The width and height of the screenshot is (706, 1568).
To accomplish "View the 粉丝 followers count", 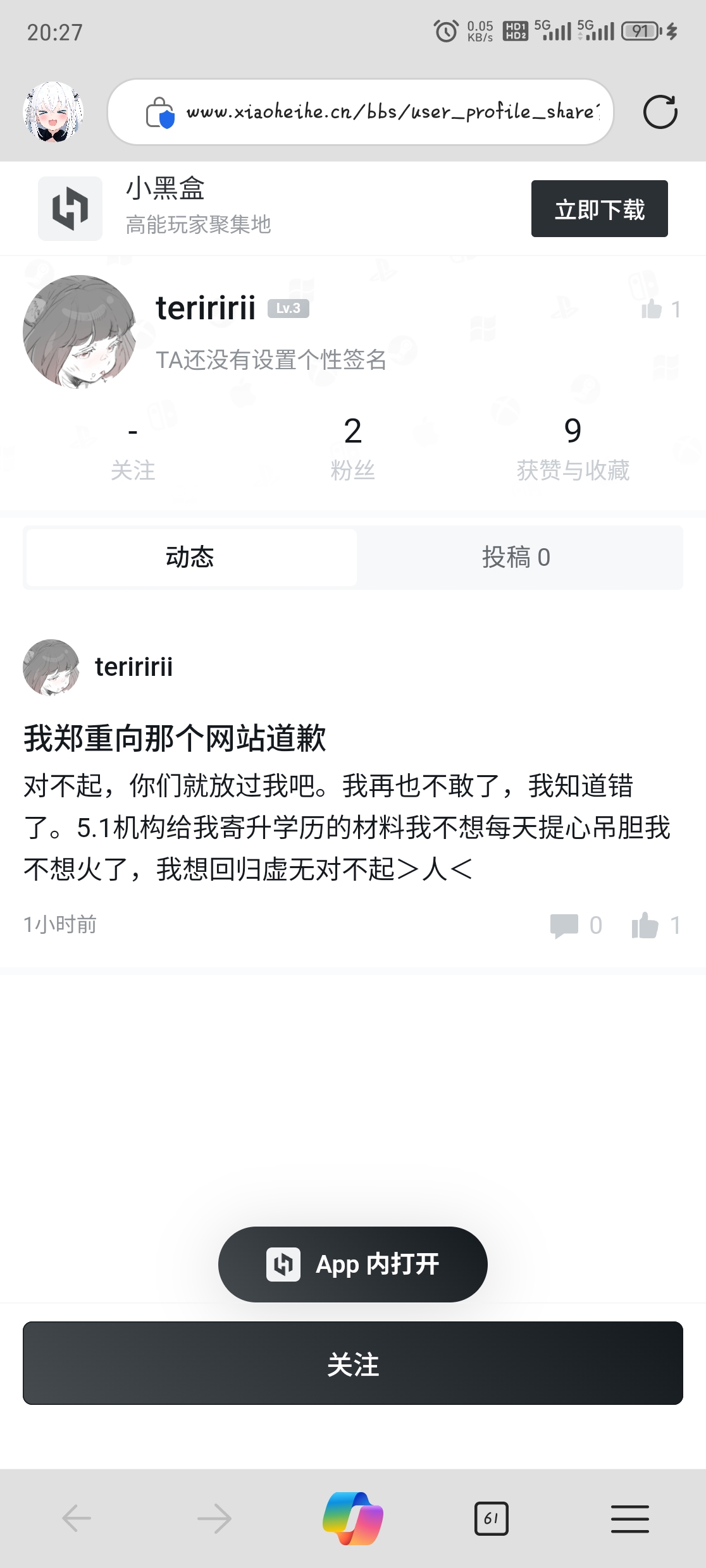I will [352, 446].
